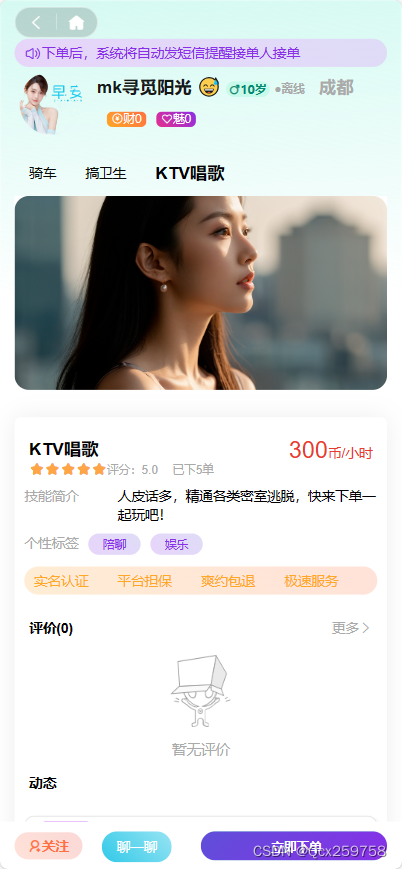Viewport: 402px width, 869px height.
Task: Switch to the 搞卫生 skill tab
Action: coord(106,173)
